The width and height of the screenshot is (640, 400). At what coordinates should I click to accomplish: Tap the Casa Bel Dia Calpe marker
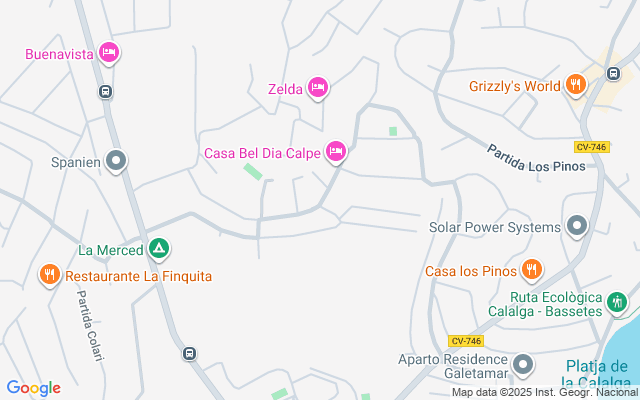(337, 152)
